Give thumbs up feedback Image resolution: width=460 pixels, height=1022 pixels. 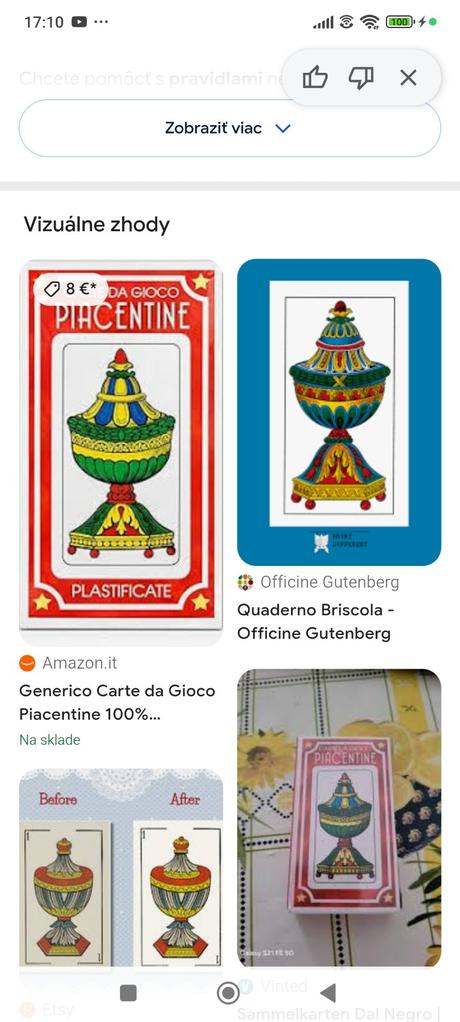tap(315, 78)
